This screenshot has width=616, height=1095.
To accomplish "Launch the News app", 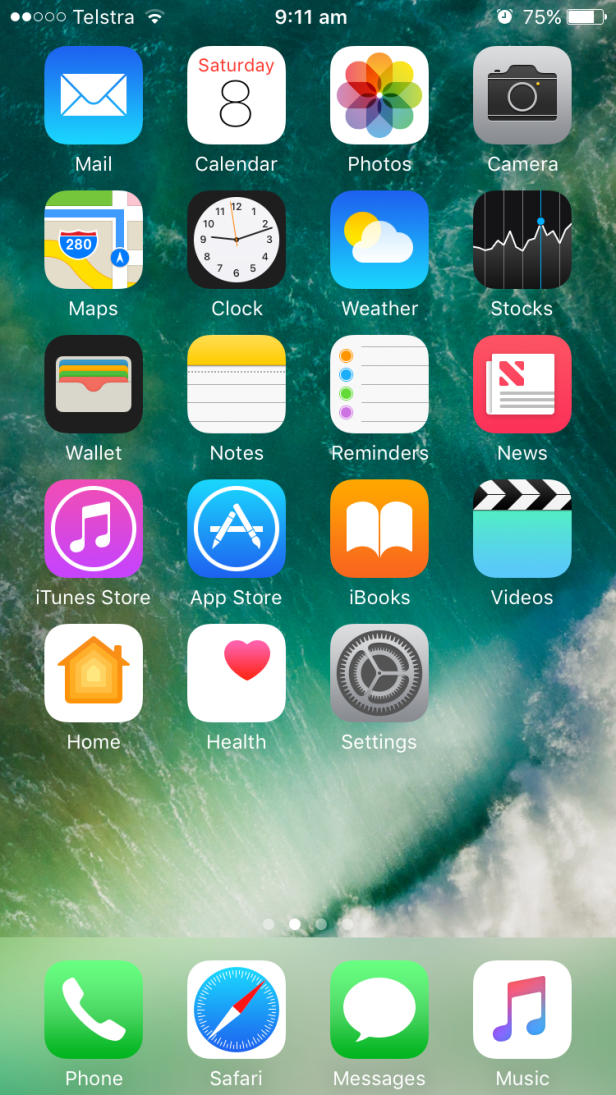I will [x=522, y=384].
